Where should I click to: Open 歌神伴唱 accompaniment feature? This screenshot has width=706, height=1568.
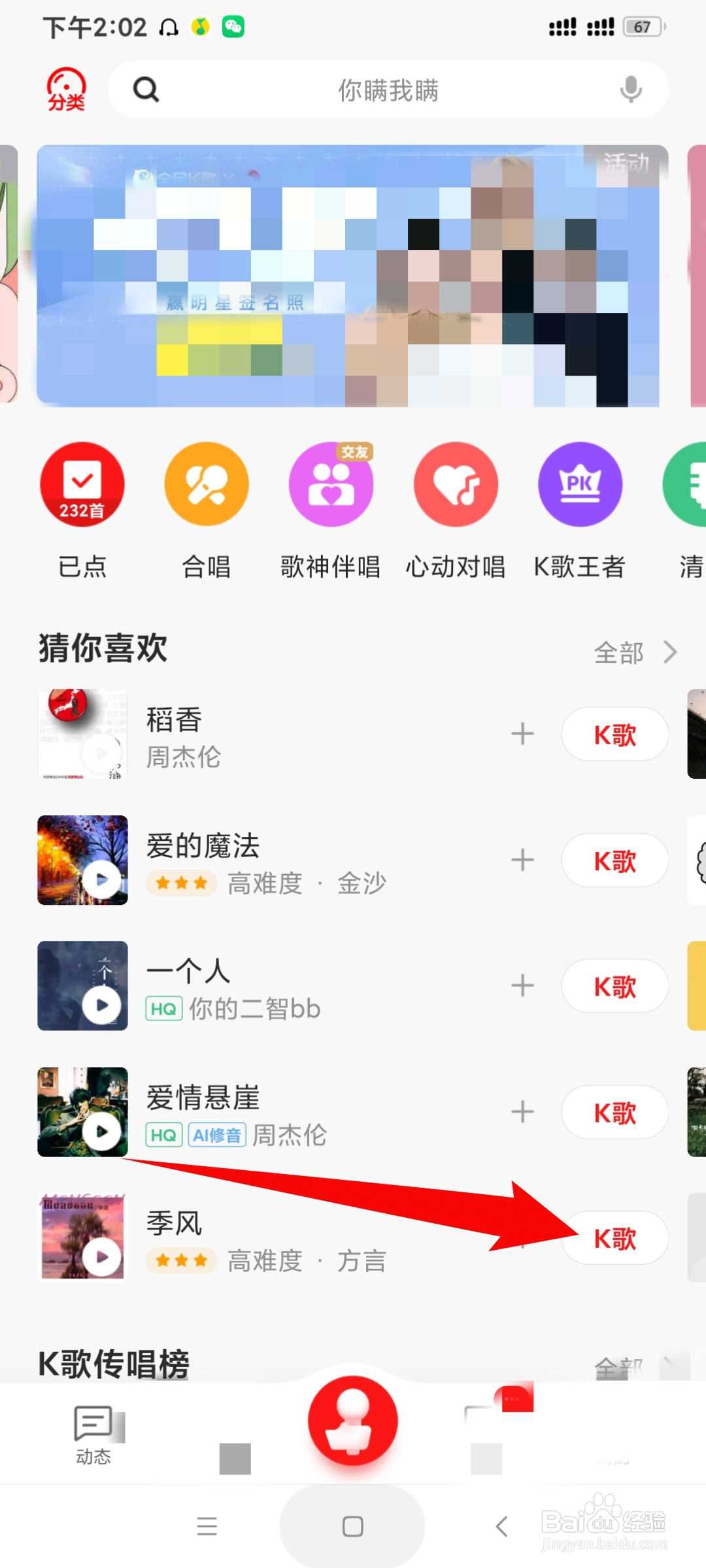point(331,485)
